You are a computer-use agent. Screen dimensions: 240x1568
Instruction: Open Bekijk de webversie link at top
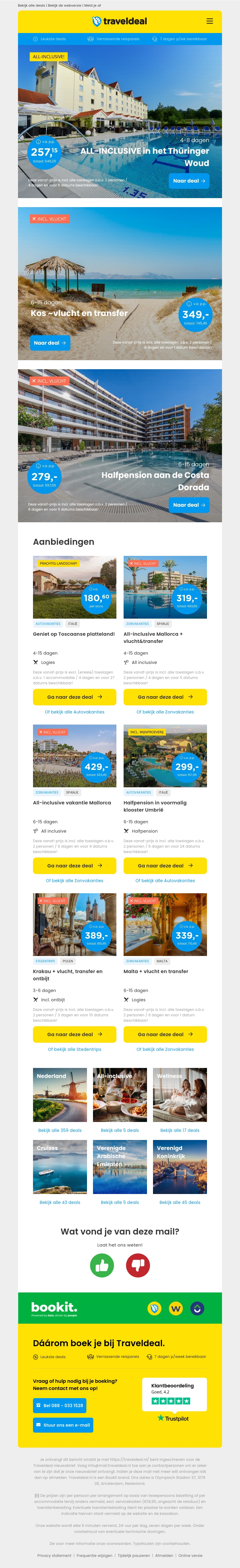pyautogui.click(x=64, y=5)
